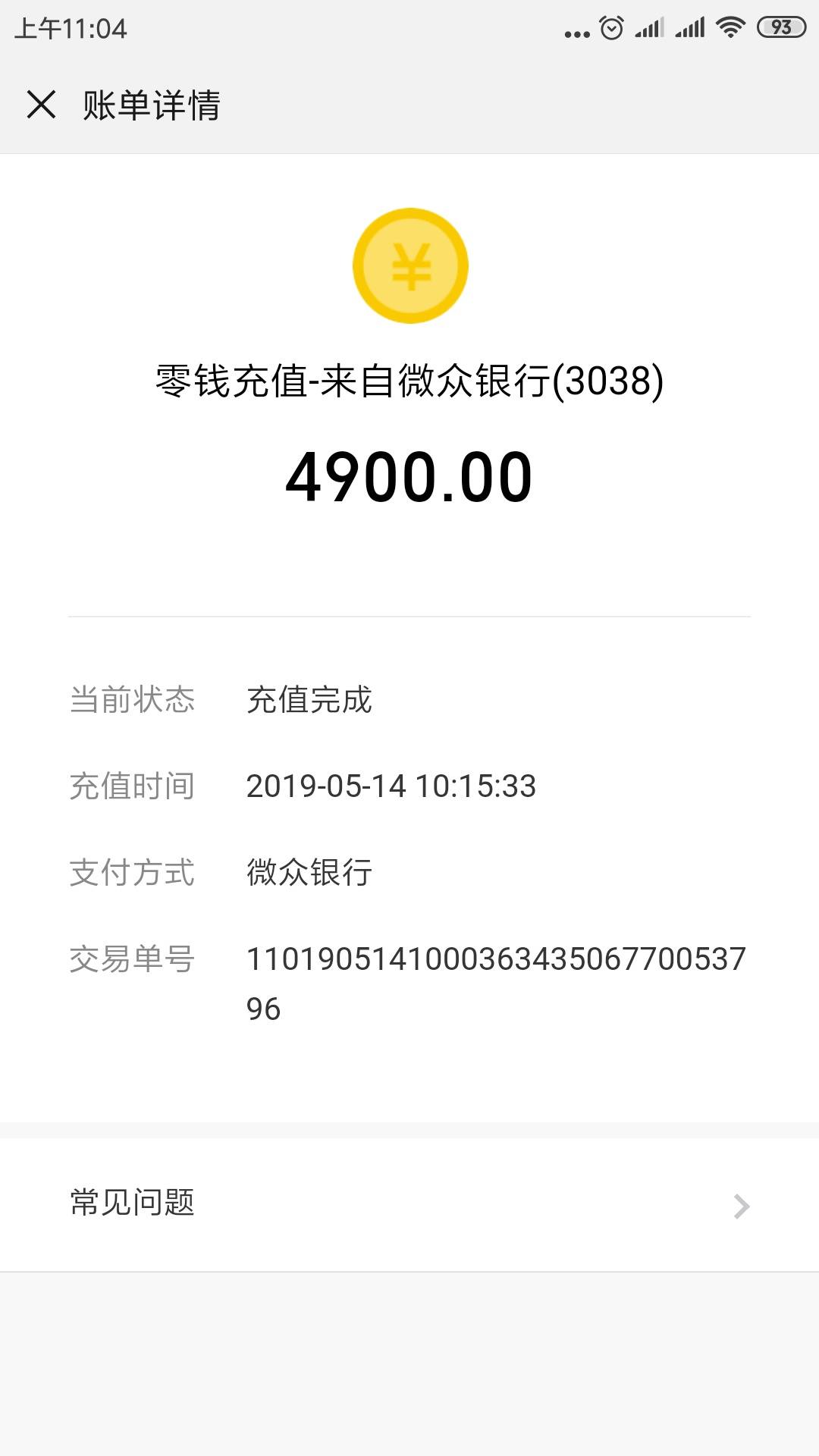Close the bill detail page with the X

coord(42,106)
